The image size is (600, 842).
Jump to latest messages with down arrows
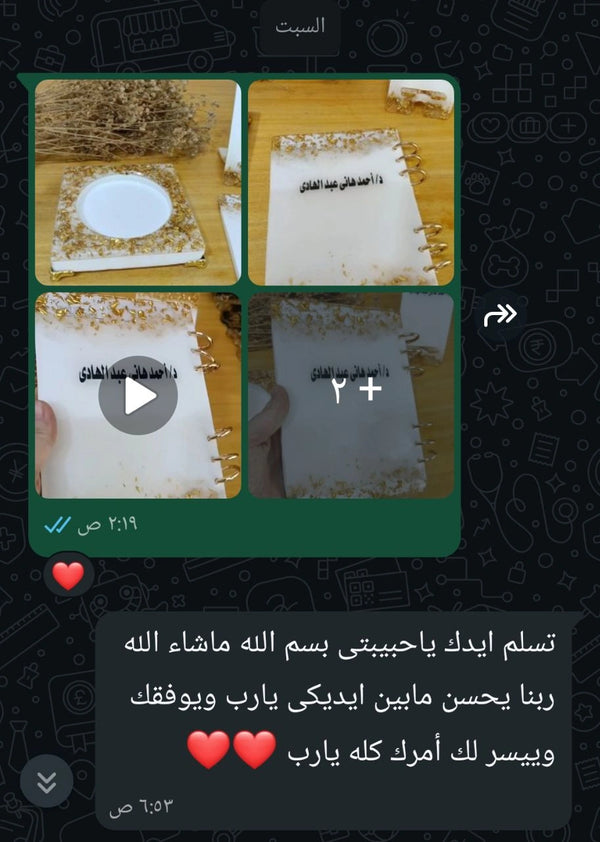click(x=47, y=781)
